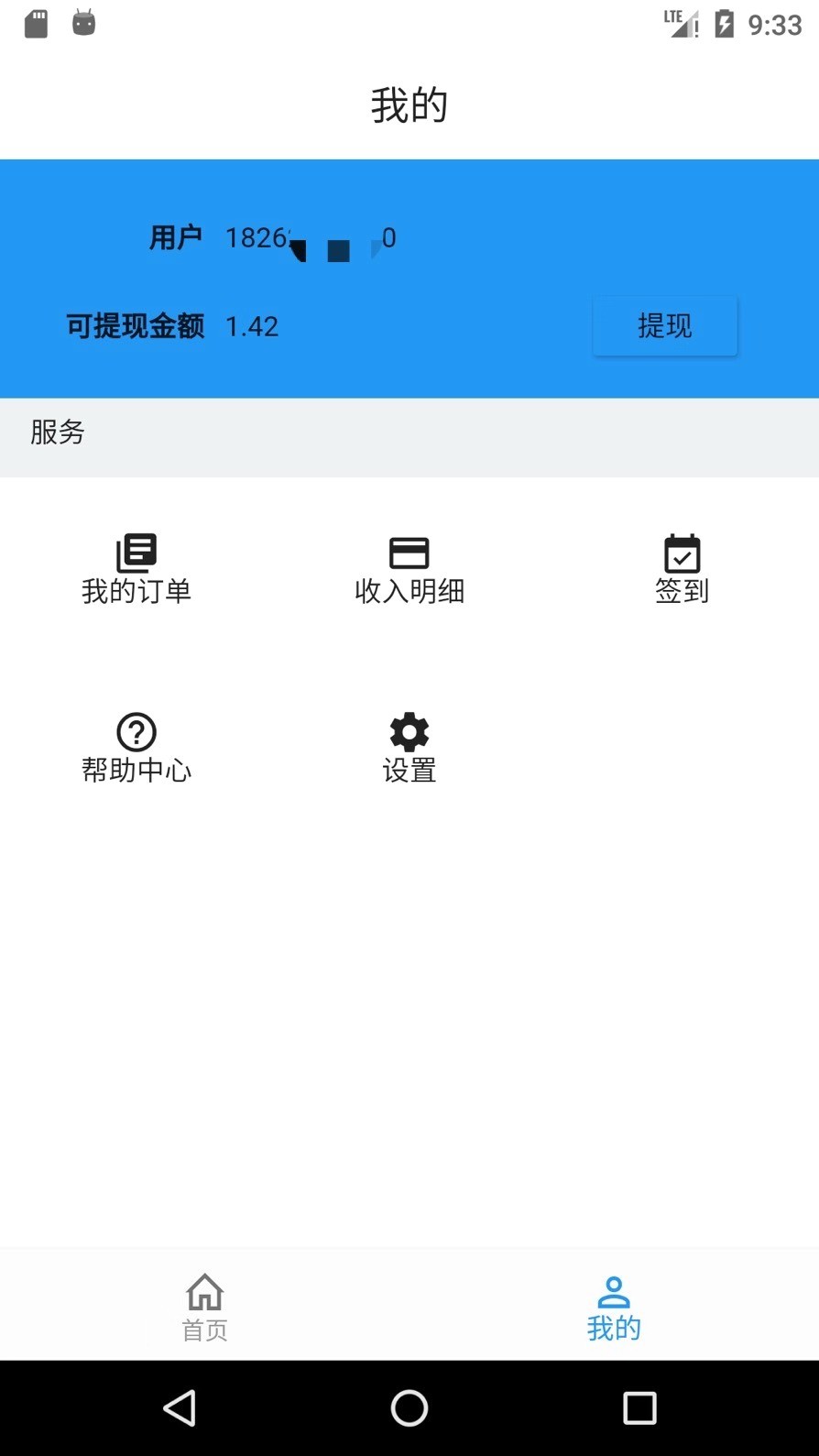The height and width of the screenshot is (1456, 819).
Task: Open 设置 settings
Action: pos(409,748)
